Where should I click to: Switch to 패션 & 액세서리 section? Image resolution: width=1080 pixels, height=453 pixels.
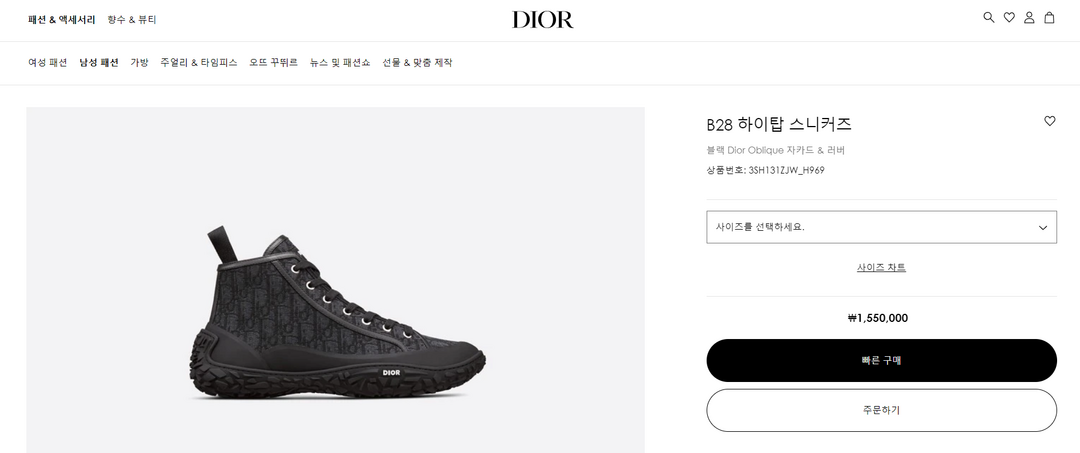click(x=62, y=19)
